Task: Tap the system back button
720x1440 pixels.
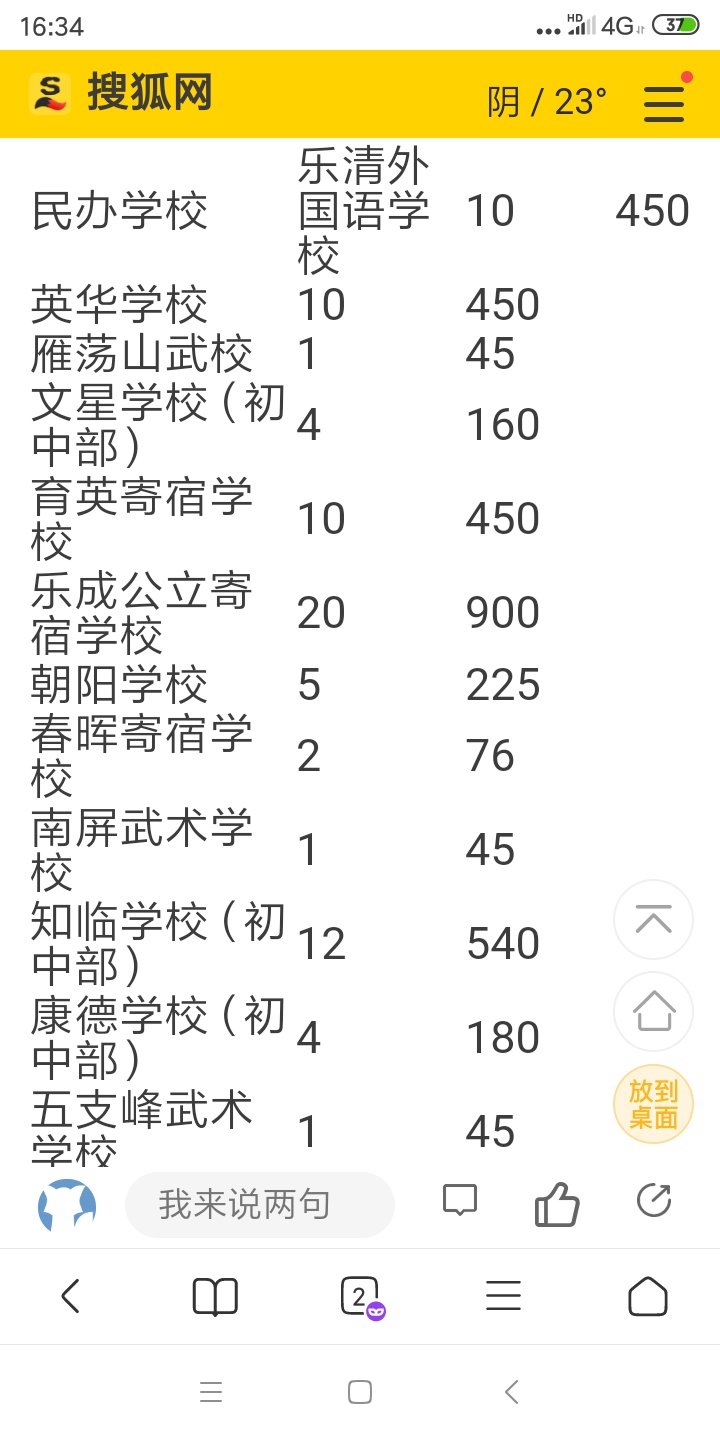Action: (x=511, y=1392)
